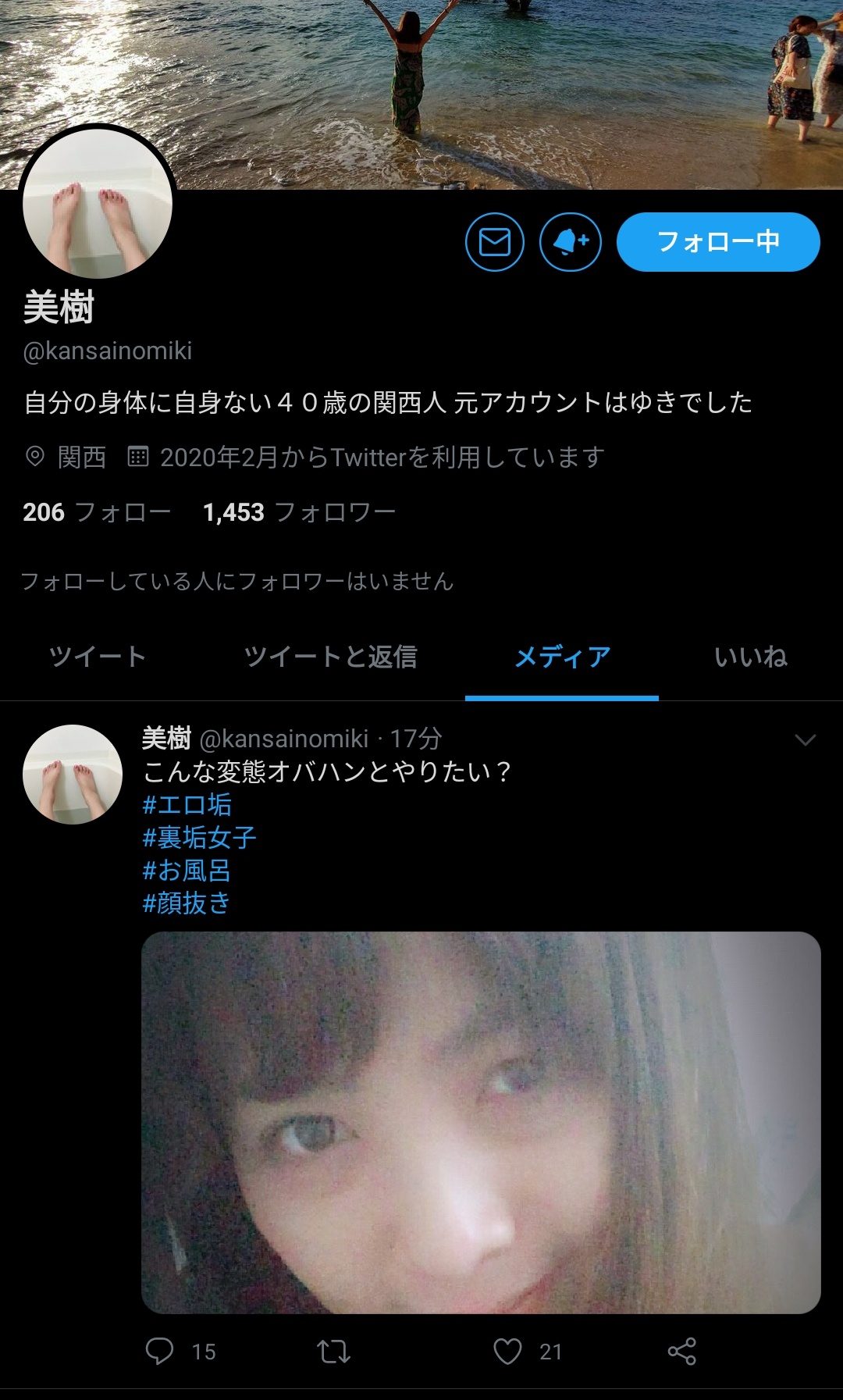Open the #お風呂 hashtag
Screen dimensions: 843x1400
(187, 871)
